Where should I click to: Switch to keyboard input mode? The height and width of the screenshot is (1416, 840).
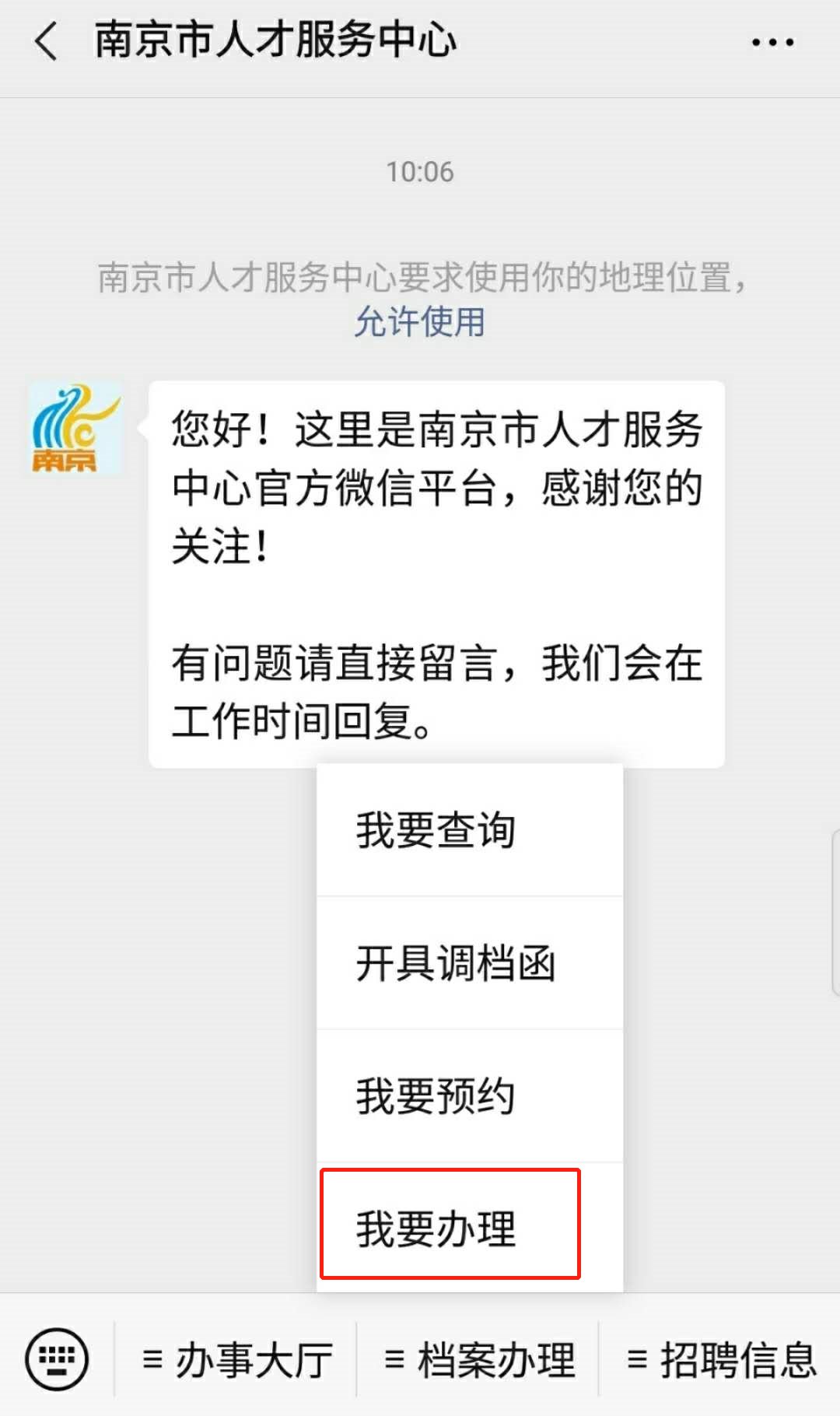tap(57, 1359)
